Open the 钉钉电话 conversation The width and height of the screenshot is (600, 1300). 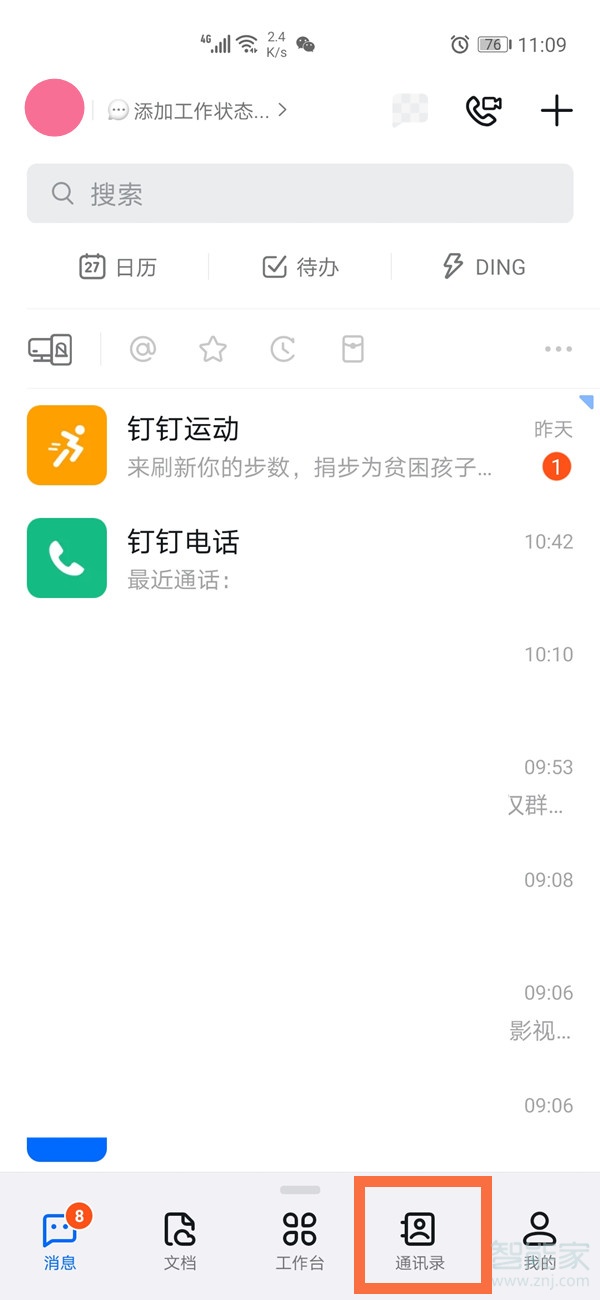(x=300, y=558)
